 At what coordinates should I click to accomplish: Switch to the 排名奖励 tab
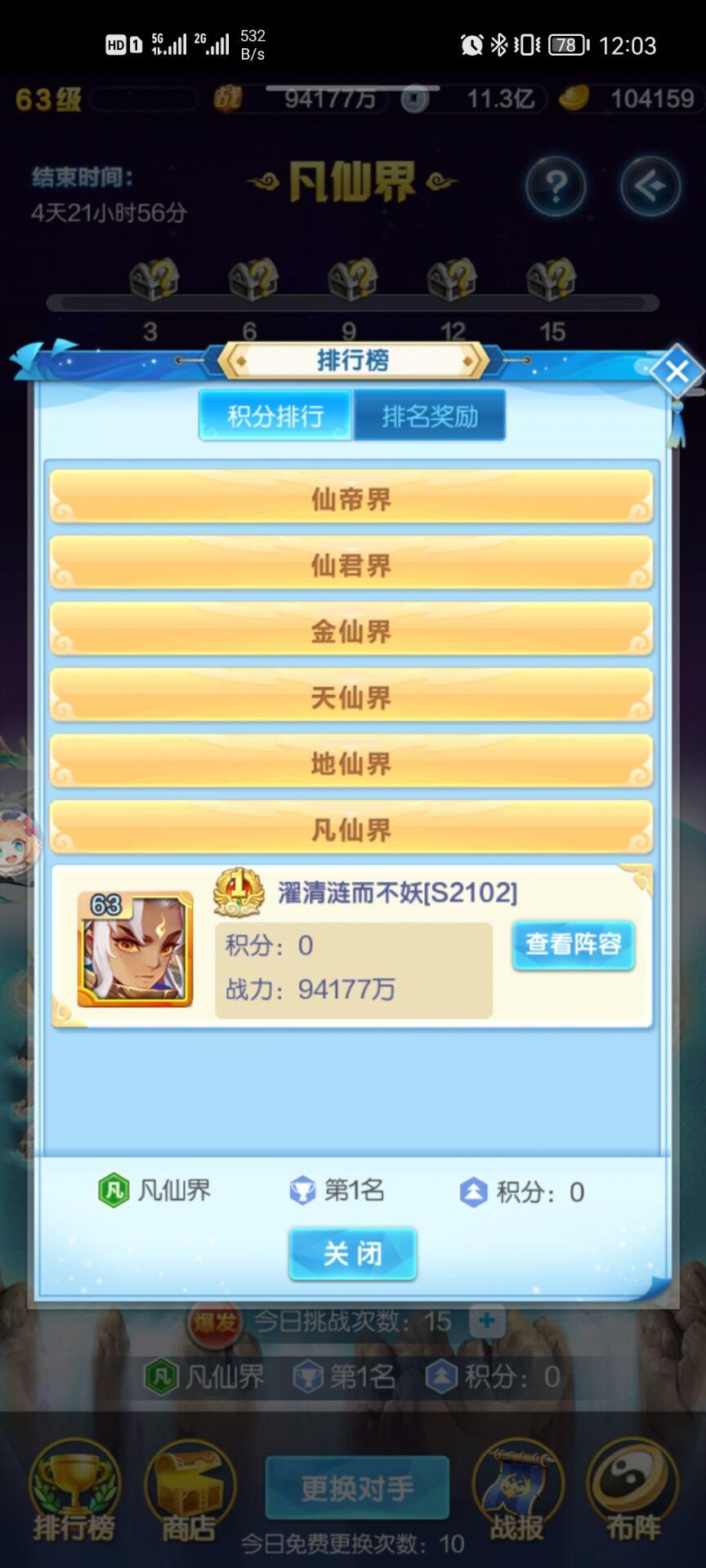(431, 415)
